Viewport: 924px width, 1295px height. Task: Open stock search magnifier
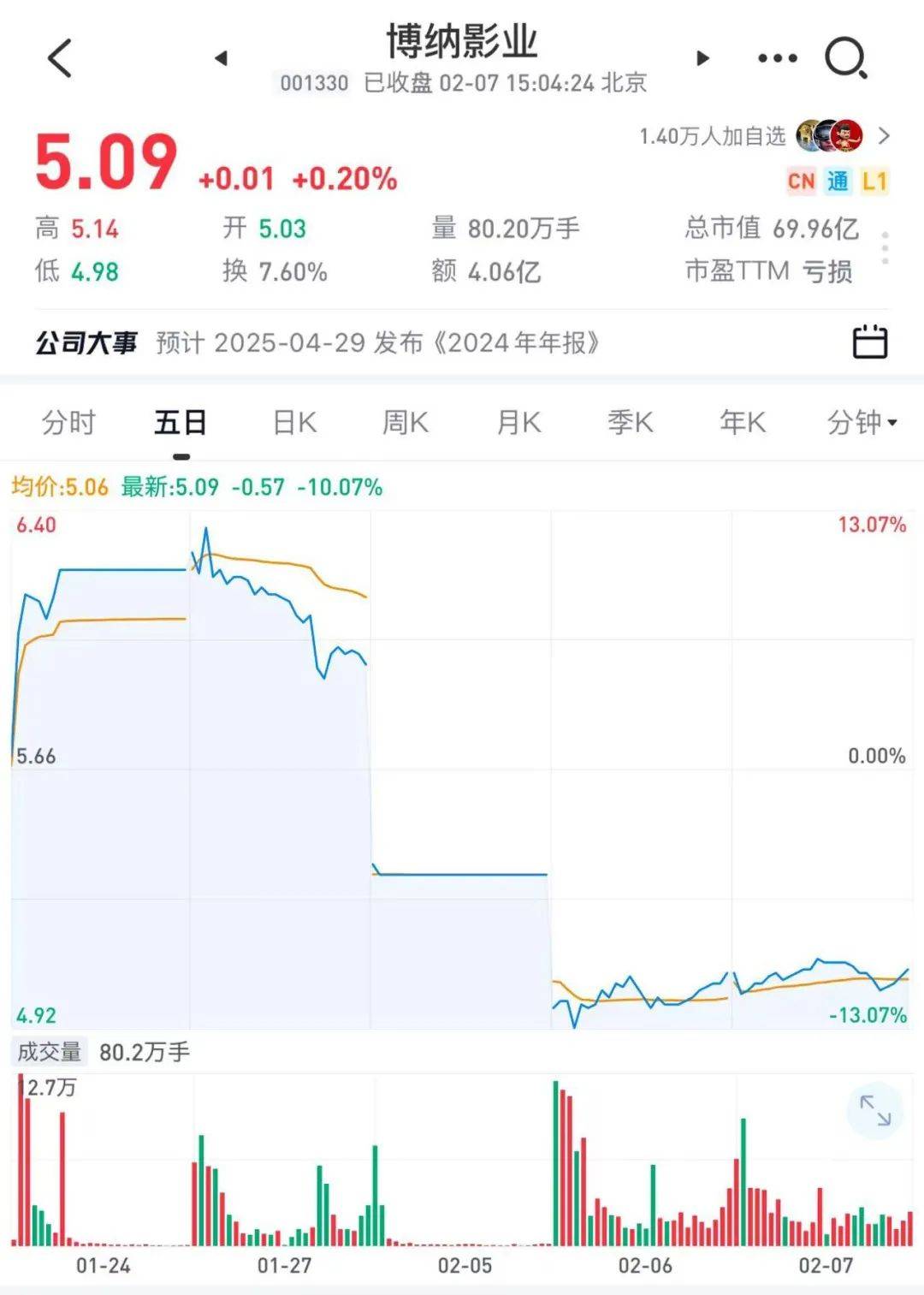[x=845, y=58]
